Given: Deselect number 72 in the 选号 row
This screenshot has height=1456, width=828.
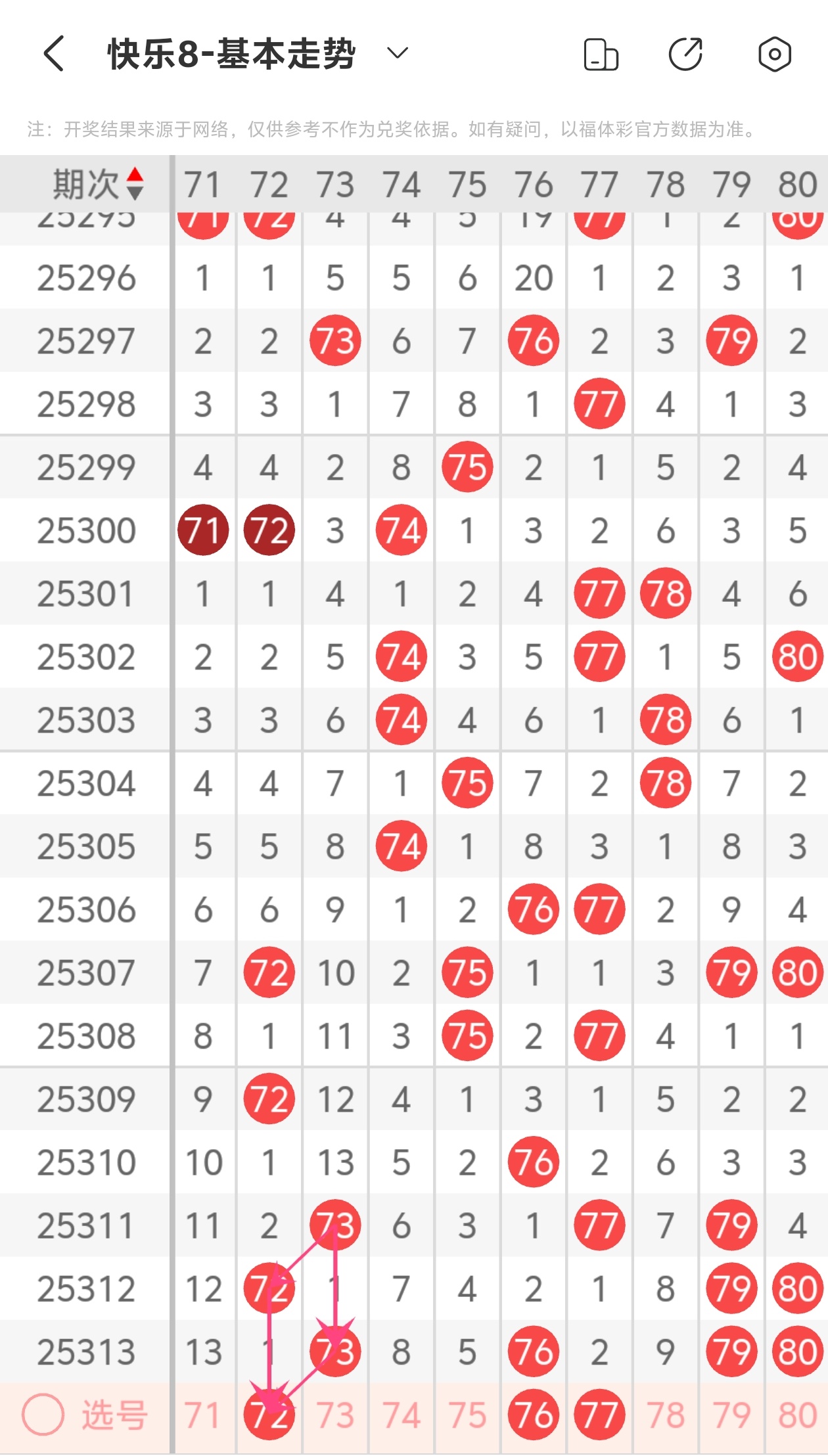Looking at the screenshot, I should [x=269, y=1415].
